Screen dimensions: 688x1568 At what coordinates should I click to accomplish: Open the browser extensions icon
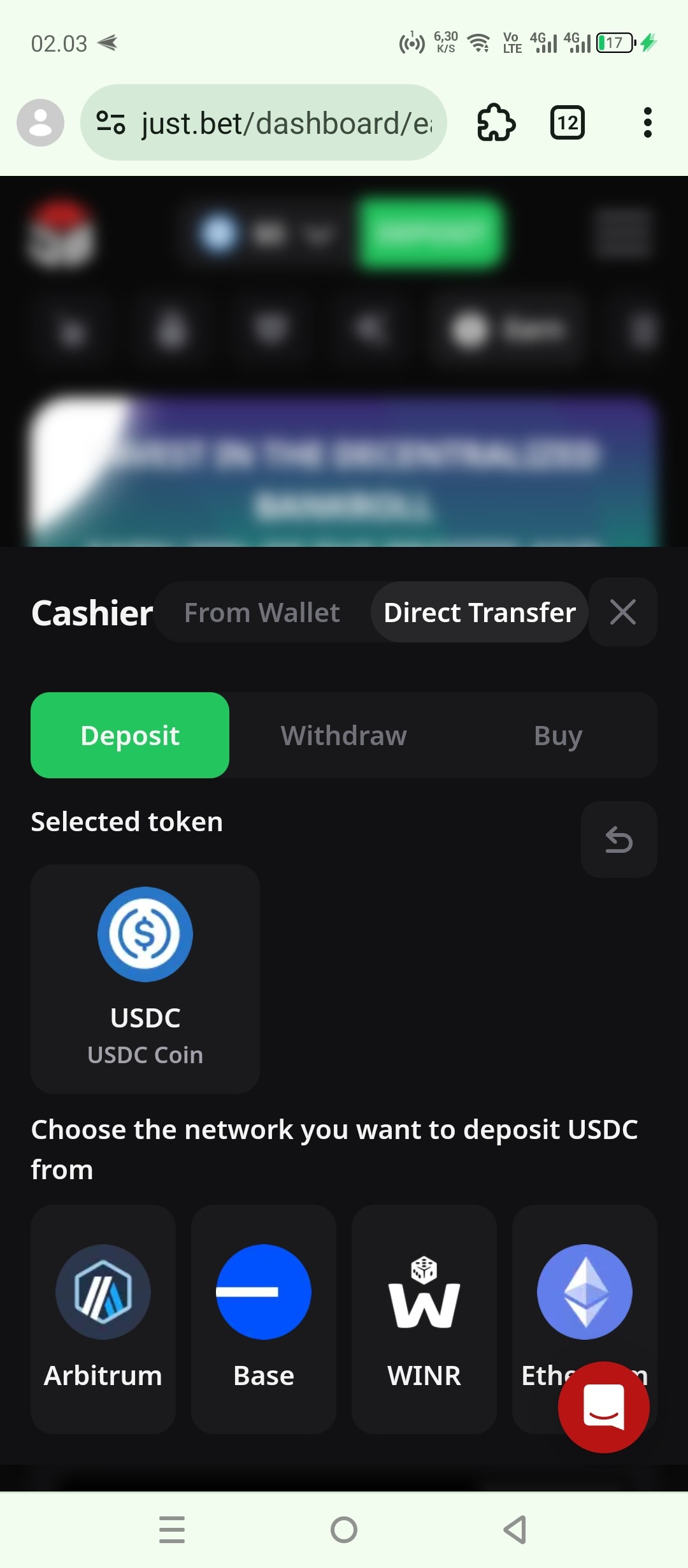coord(496,122)
